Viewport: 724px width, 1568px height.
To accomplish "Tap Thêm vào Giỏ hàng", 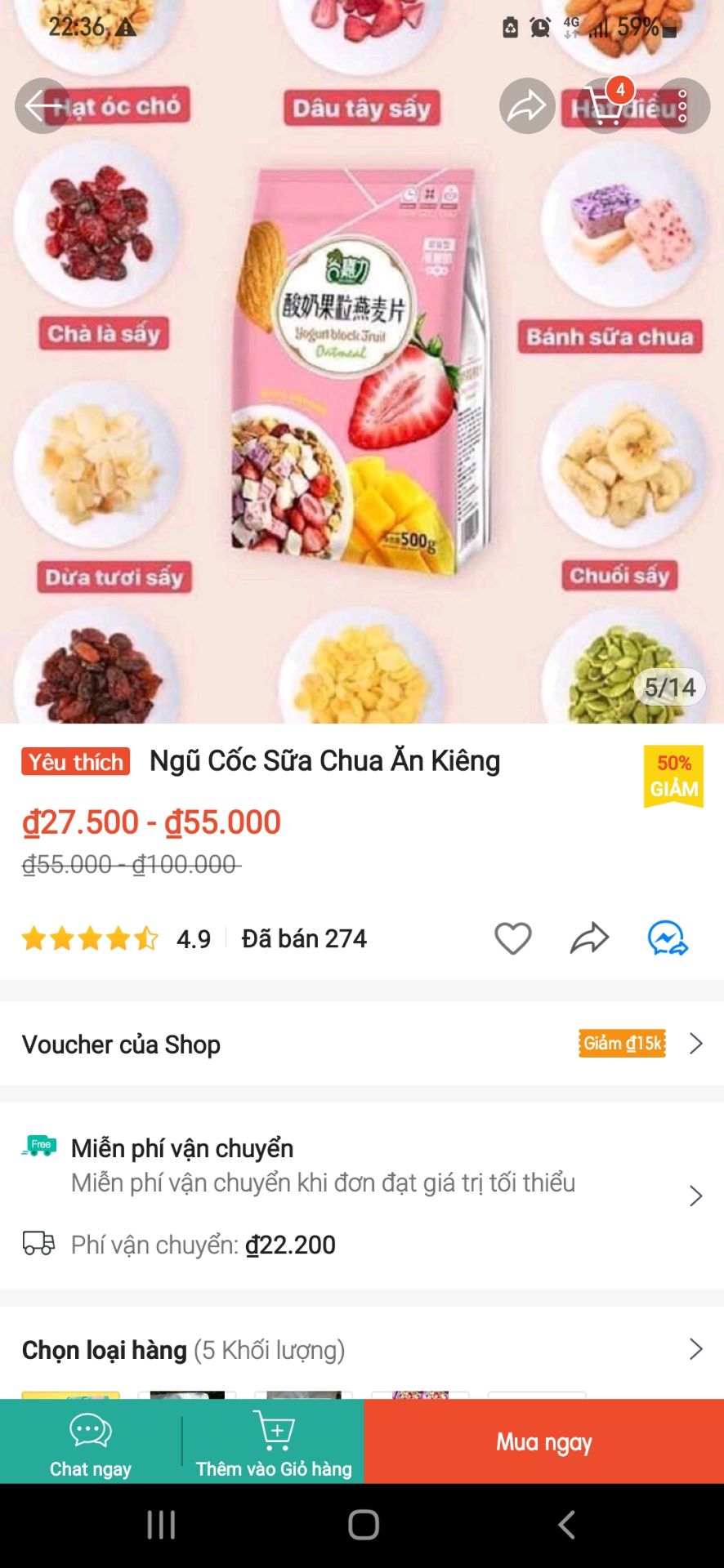I will [x=274, y=1441].
